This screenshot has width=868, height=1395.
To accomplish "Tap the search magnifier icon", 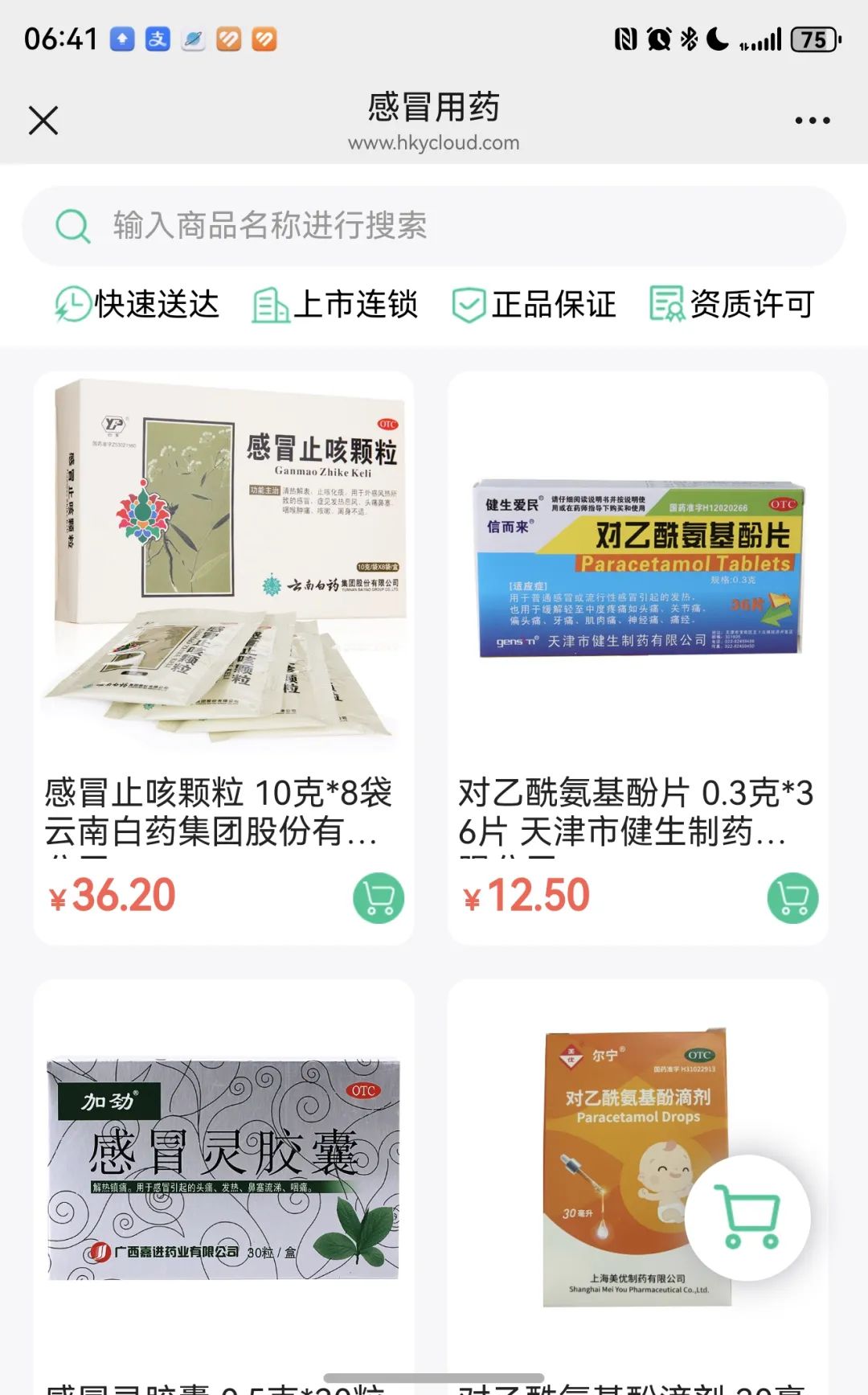I will click(x=73, y=226).
